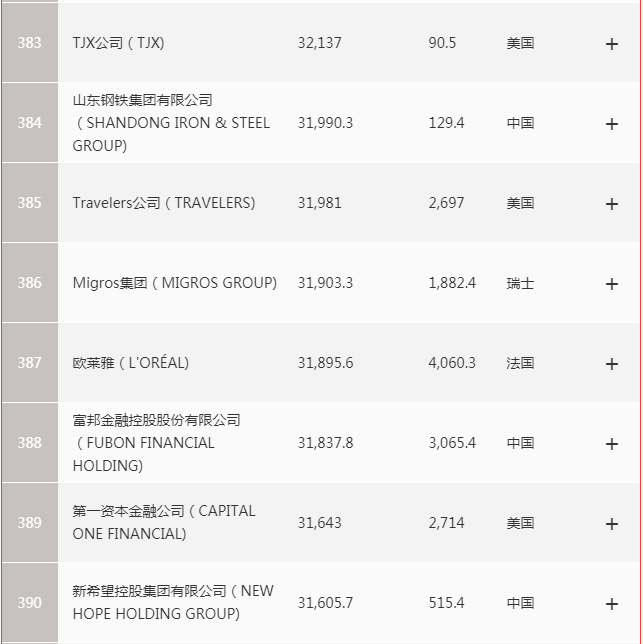The height and width of the screenshot is (644, 643).
Task: Expand the TJX公司 row details
Action: click(612, 44)
